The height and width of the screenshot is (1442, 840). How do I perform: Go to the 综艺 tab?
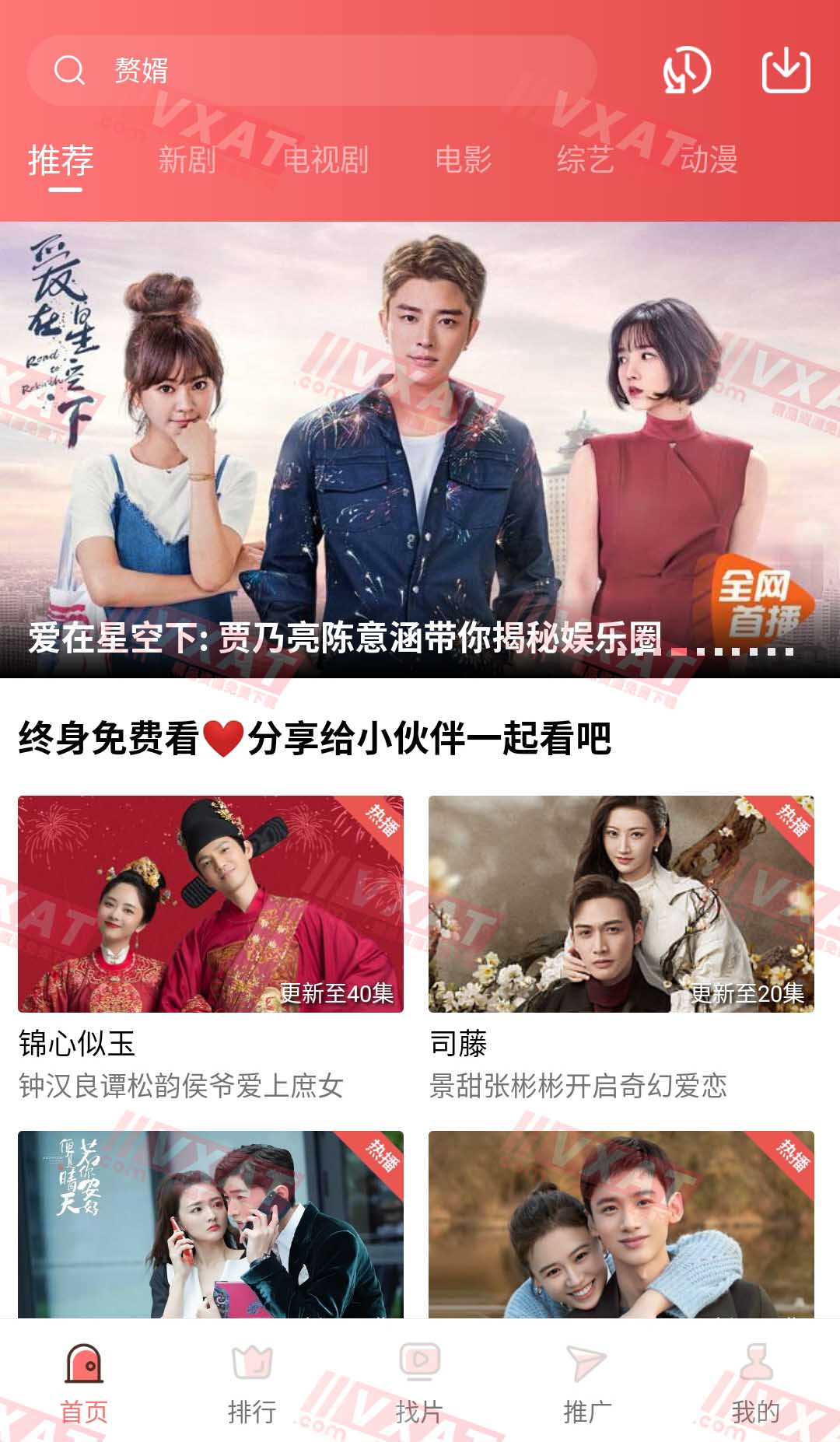tap(585, 159)
